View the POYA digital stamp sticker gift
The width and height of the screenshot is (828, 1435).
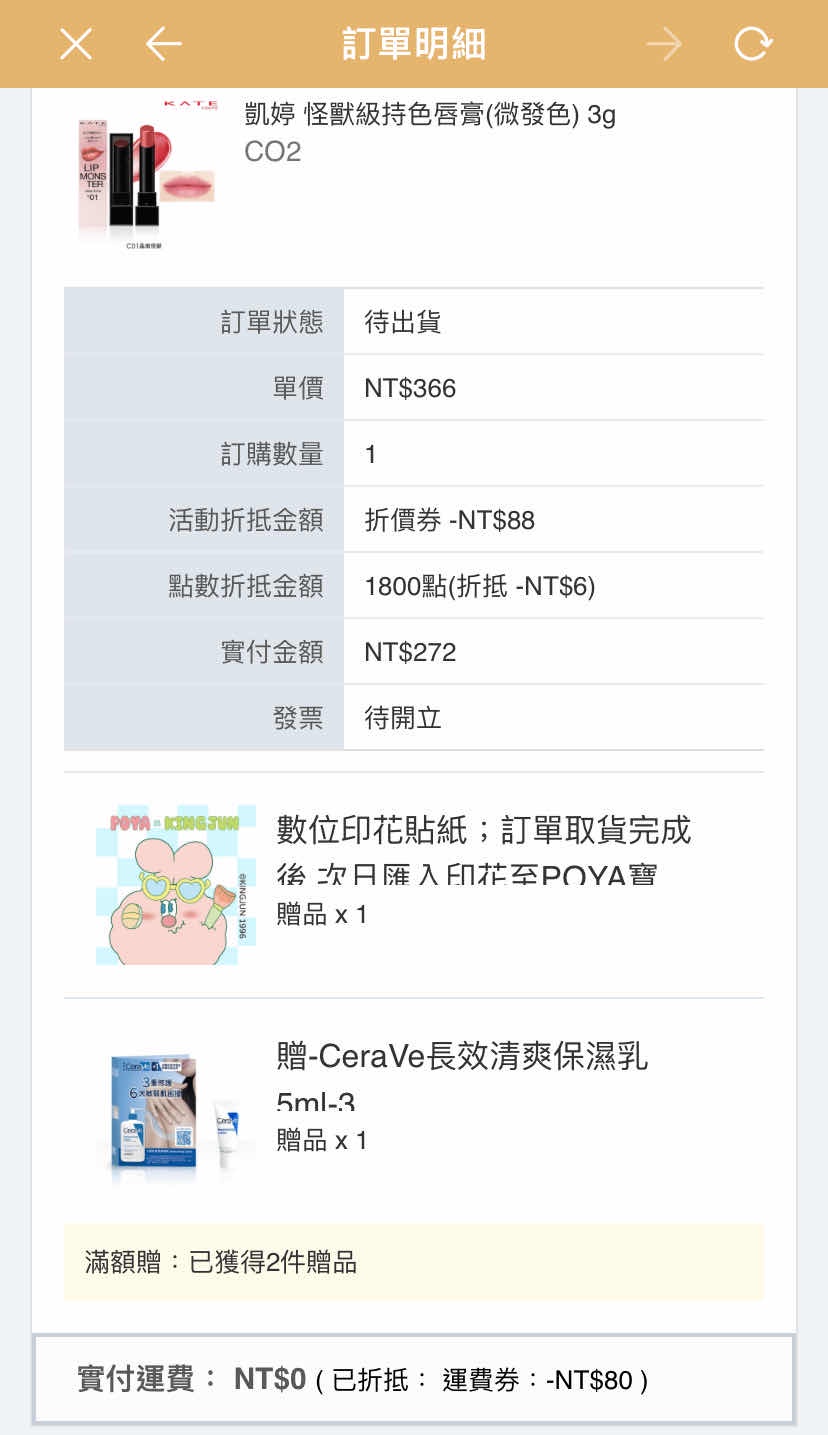click(x=176, y=884)
